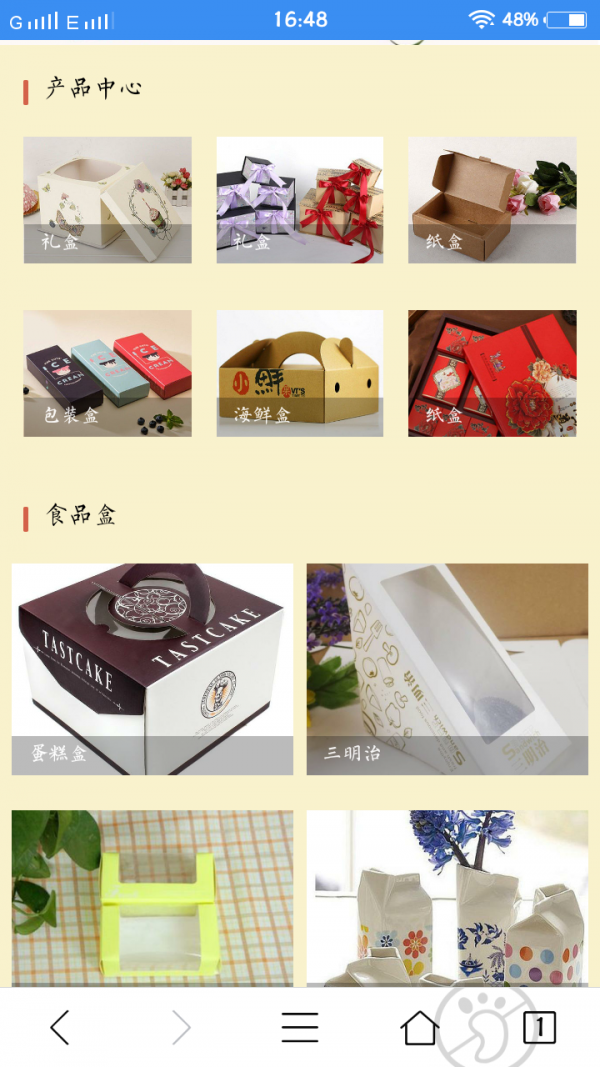This screenshot has width=600, height=1067.
Task: Open the browser tabs switcher
Action: pyautogui.click(x=539, y=1028)
